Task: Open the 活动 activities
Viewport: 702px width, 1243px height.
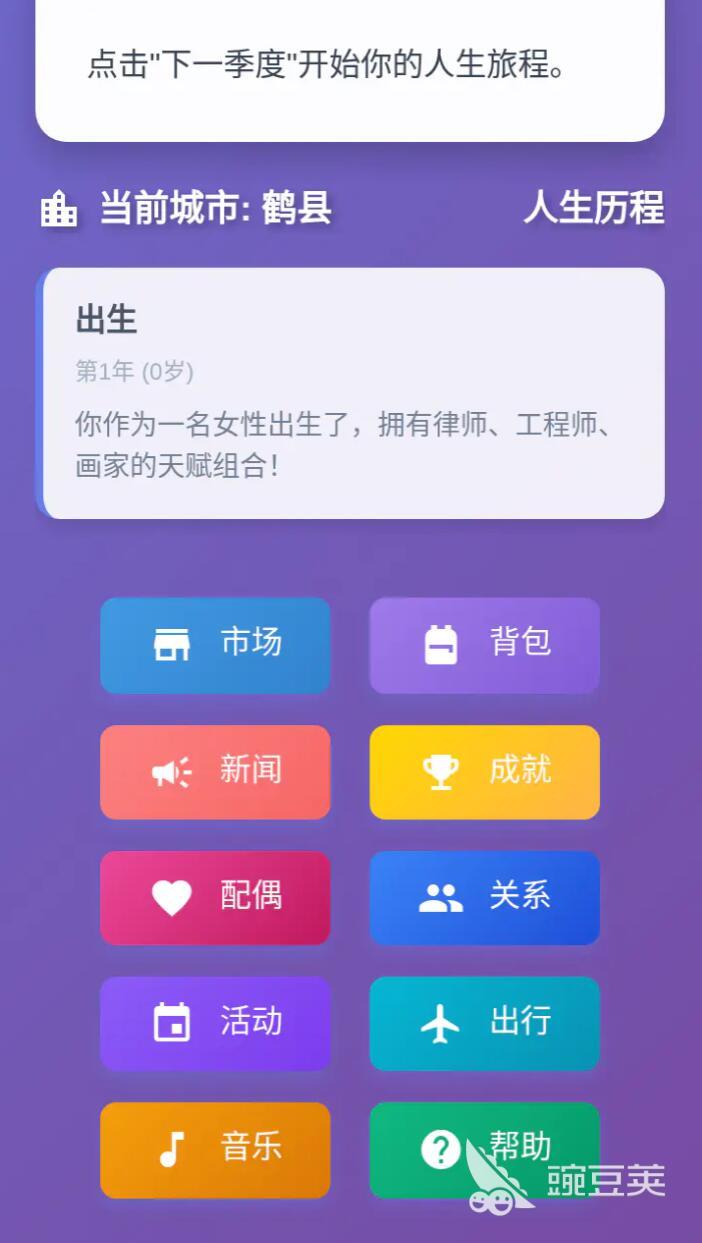Action: tap(215, 1023)
